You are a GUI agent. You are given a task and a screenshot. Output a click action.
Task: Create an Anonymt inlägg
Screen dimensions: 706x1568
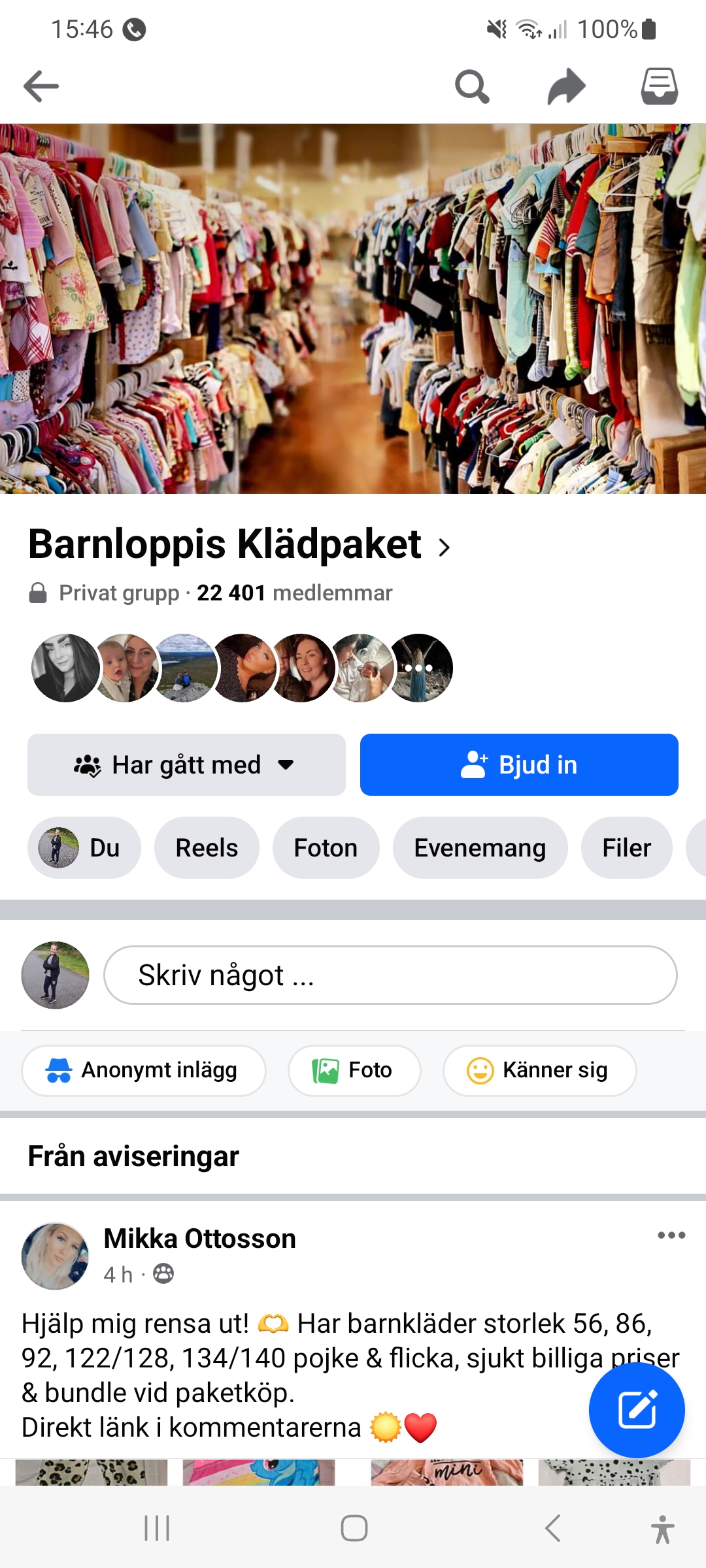143,1070
